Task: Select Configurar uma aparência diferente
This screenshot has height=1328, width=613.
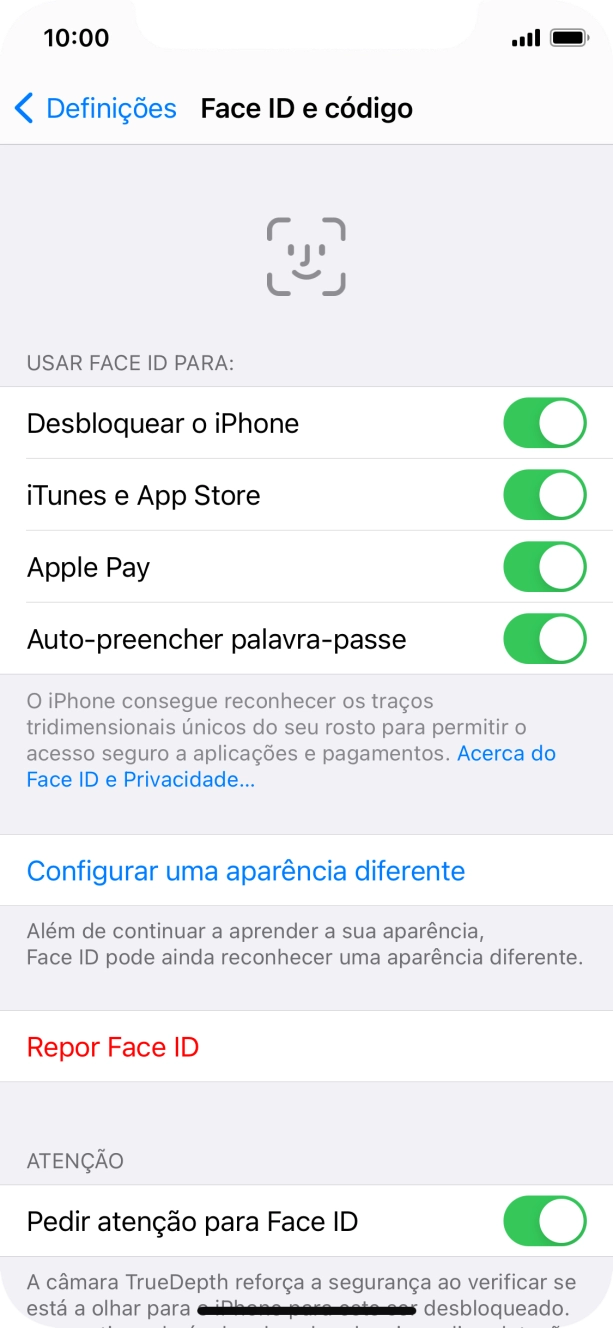Action: pos(246,871)
